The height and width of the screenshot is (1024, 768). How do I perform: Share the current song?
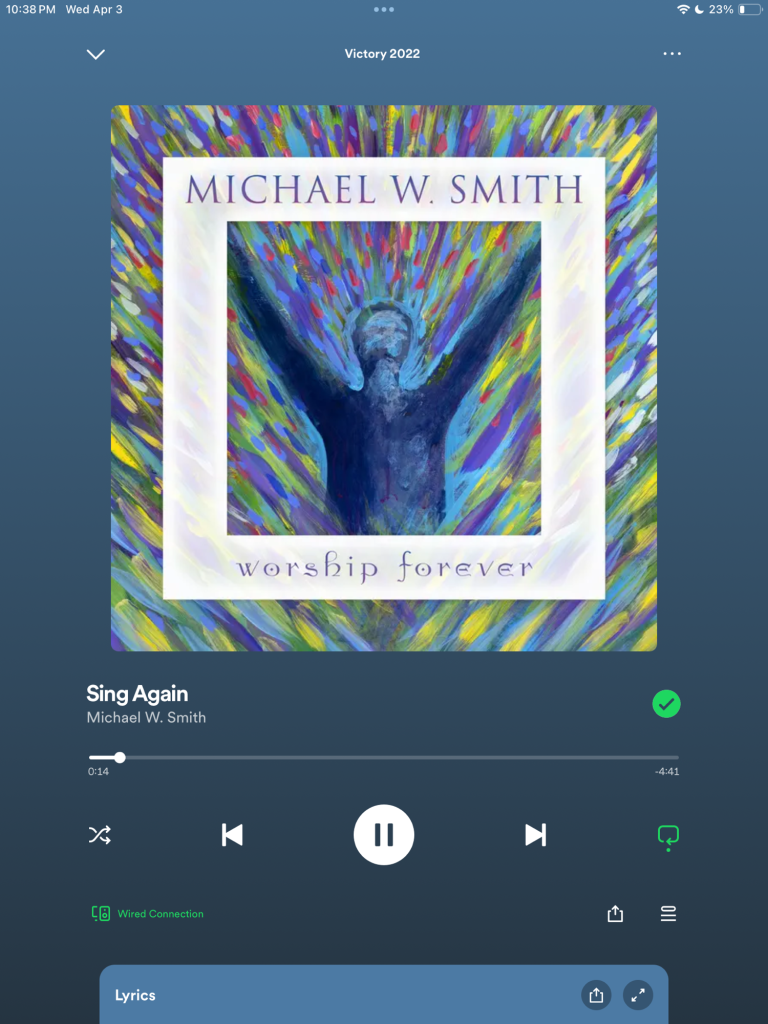(615, 913)
